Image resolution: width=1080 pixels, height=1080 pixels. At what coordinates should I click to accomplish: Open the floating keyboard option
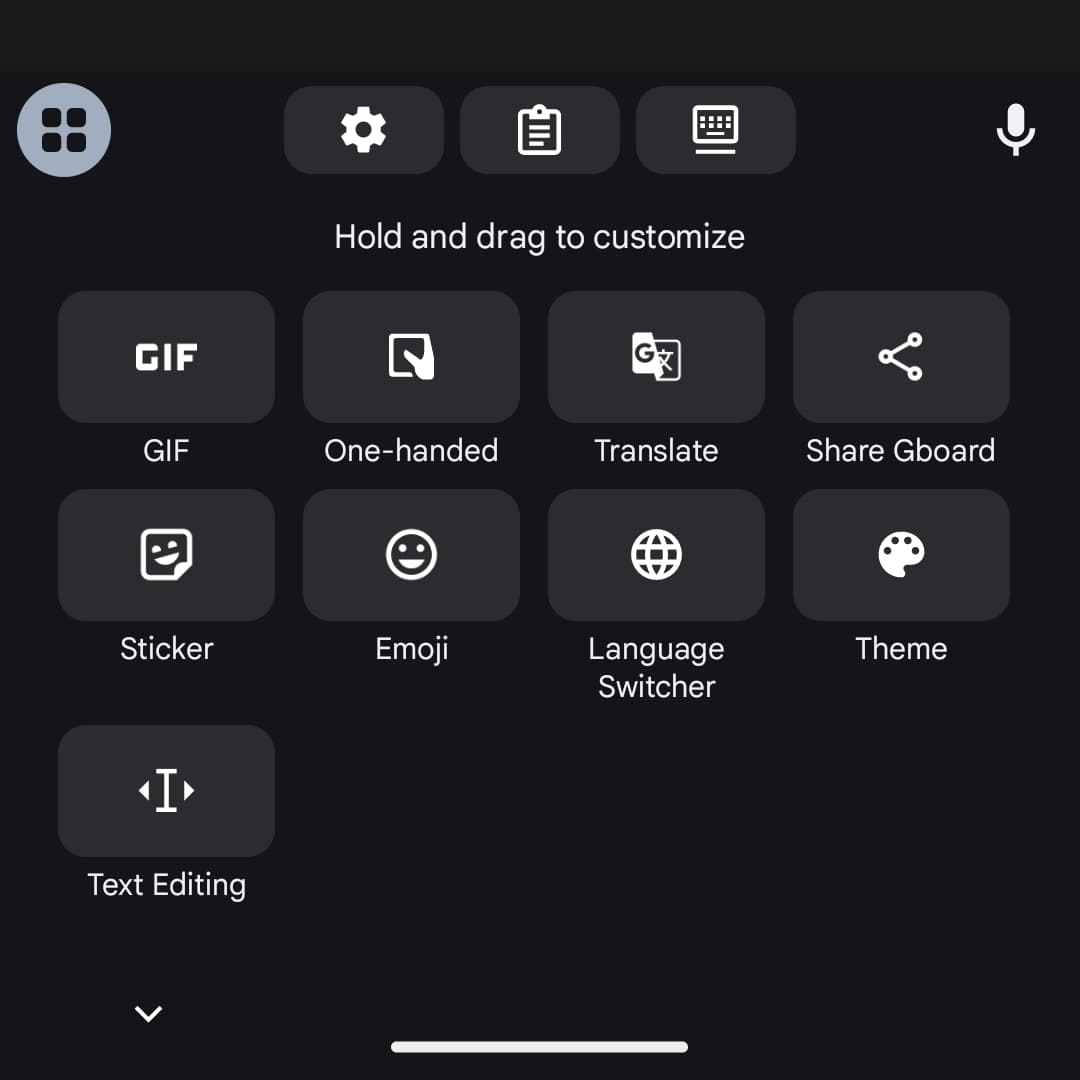point(716,130)
